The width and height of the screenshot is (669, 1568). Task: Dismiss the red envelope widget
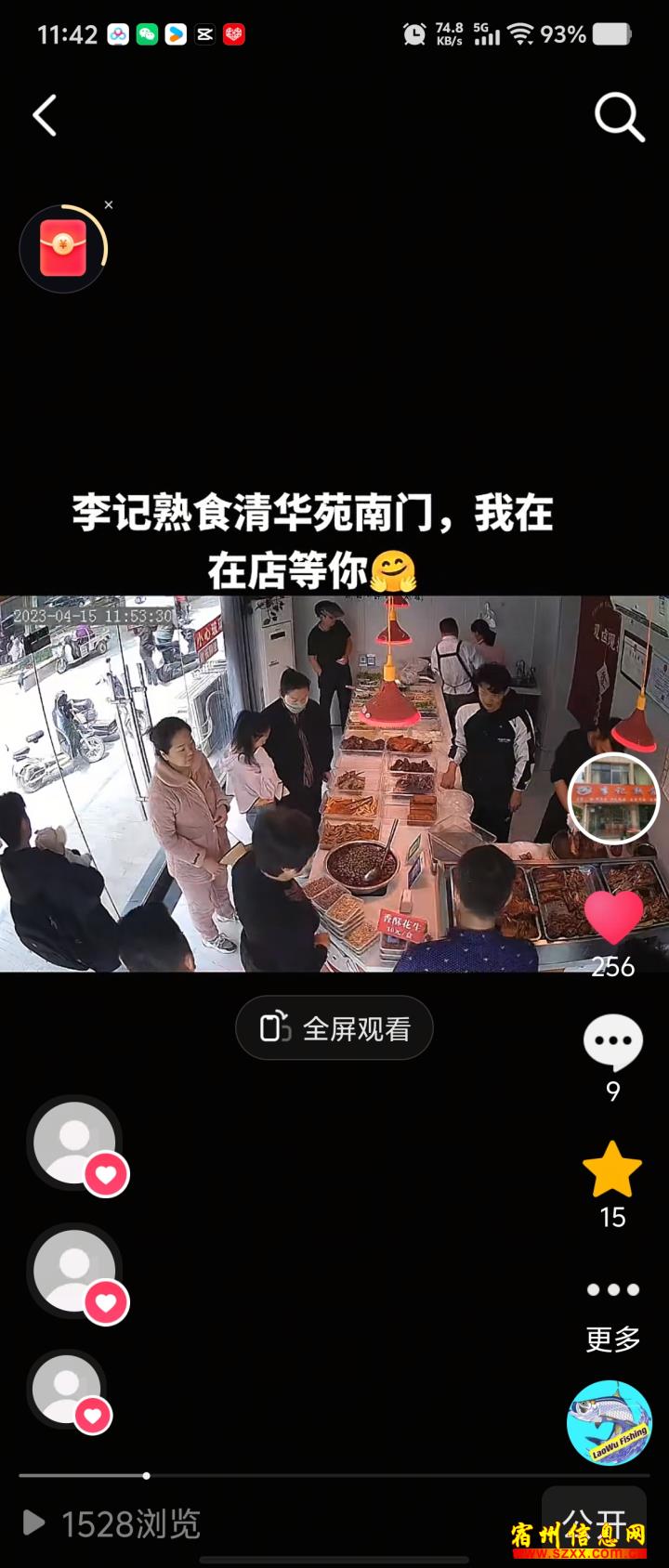(x=109, y=204)
